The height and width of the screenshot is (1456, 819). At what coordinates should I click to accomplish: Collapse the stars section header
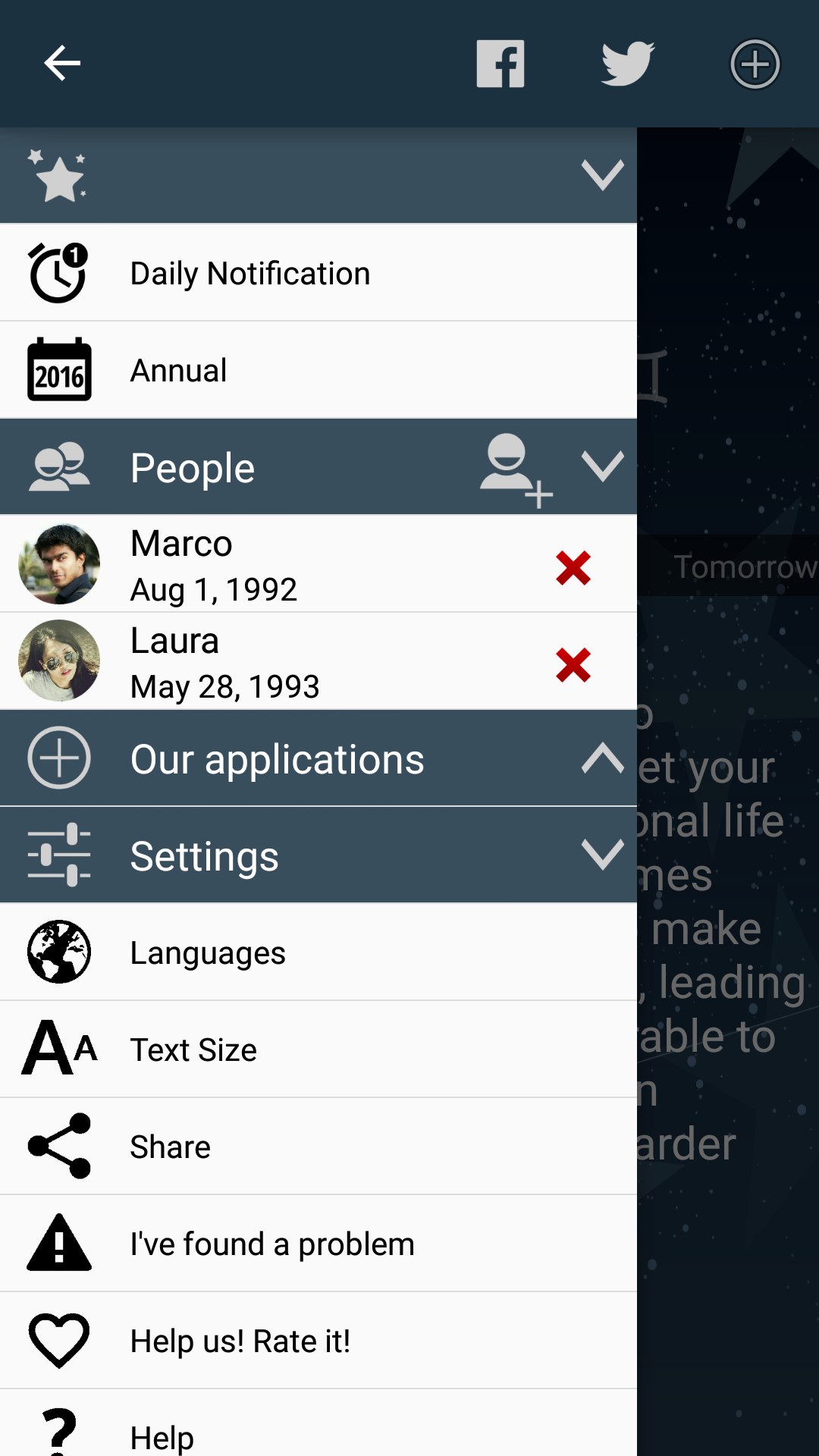coord(602,175)
